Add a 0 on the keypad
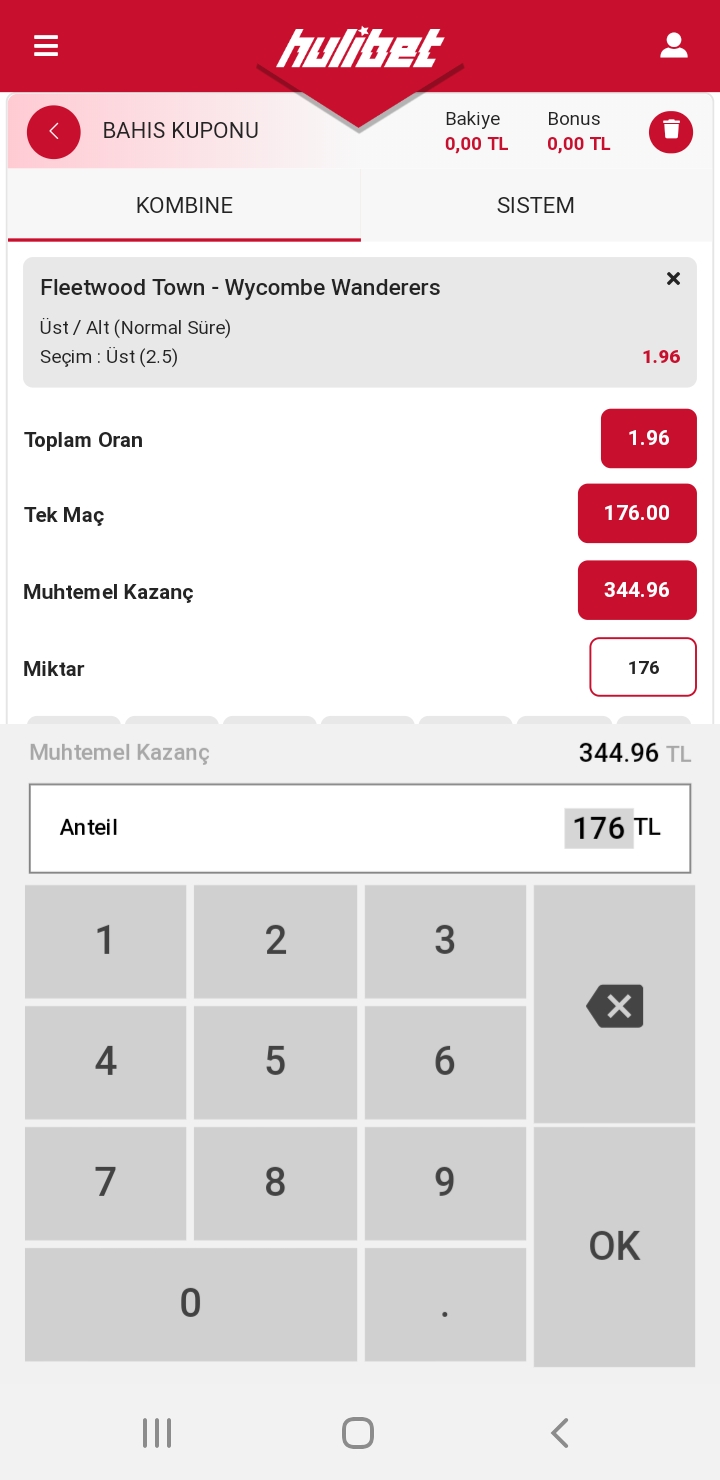This screenshot has width=720, height=1480. point(190,1304)
